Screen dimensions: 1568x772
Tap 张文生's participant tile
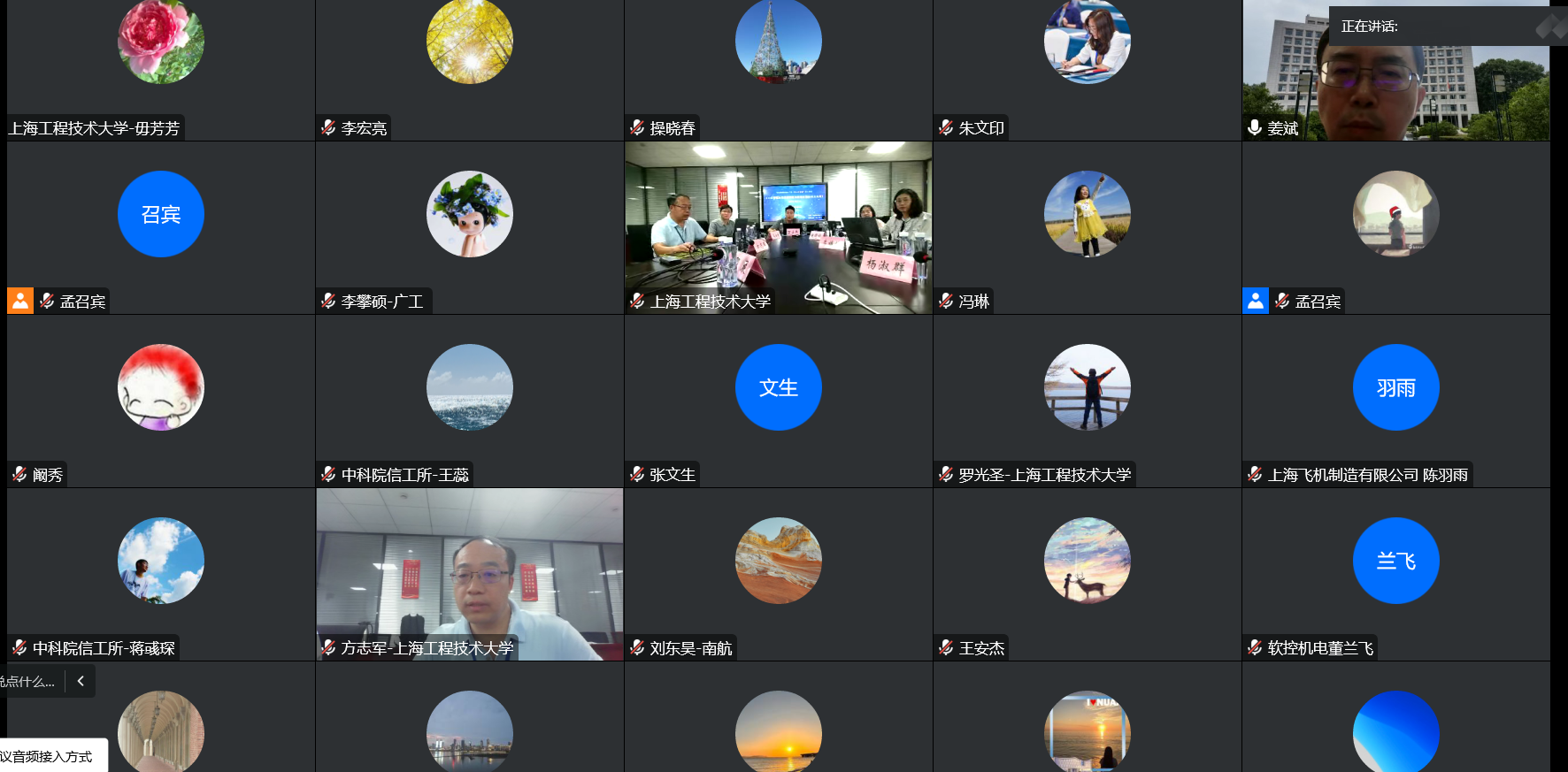point(778,400)
